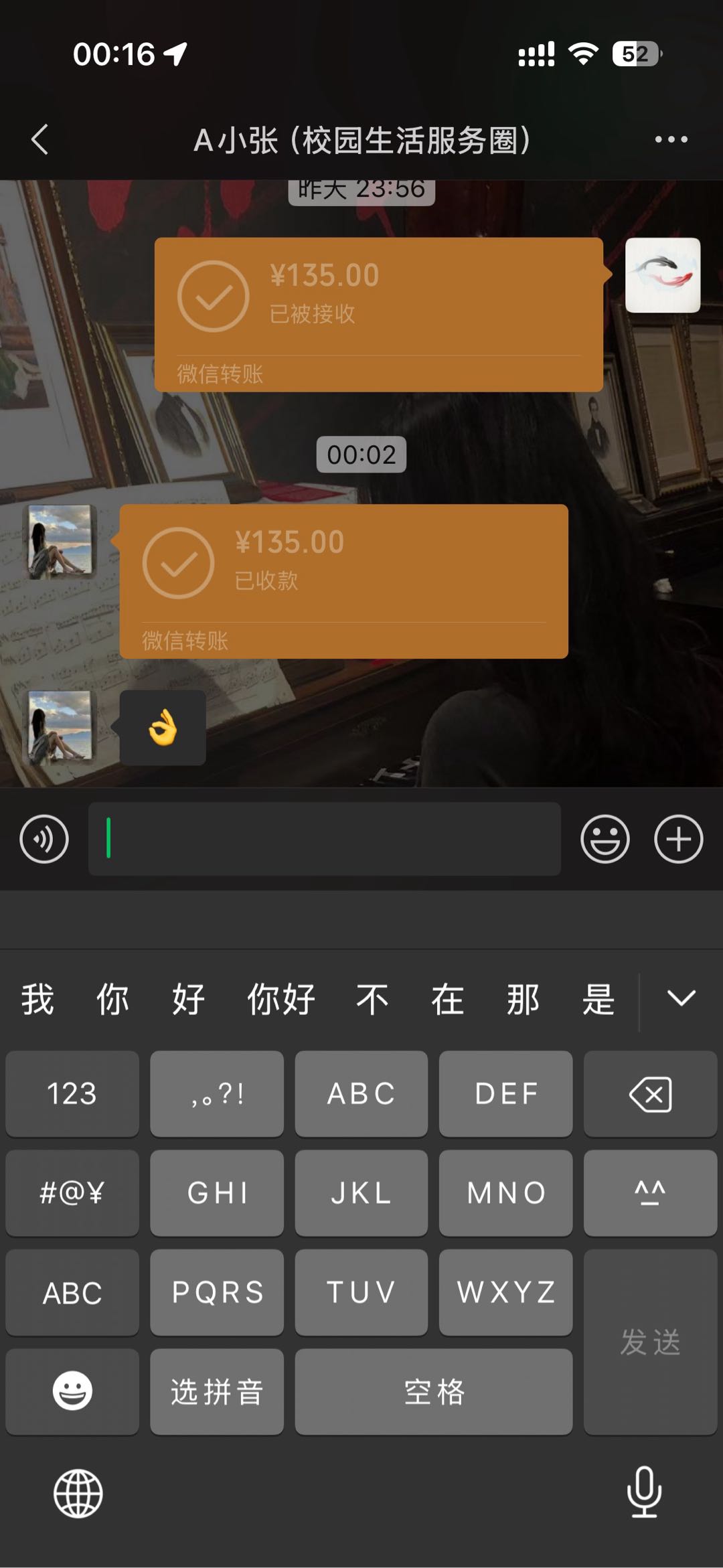The width and height of the screenshot is (723, 1568).
Task: Tap the 123 number key
Action: click(x=71, y=1094)
